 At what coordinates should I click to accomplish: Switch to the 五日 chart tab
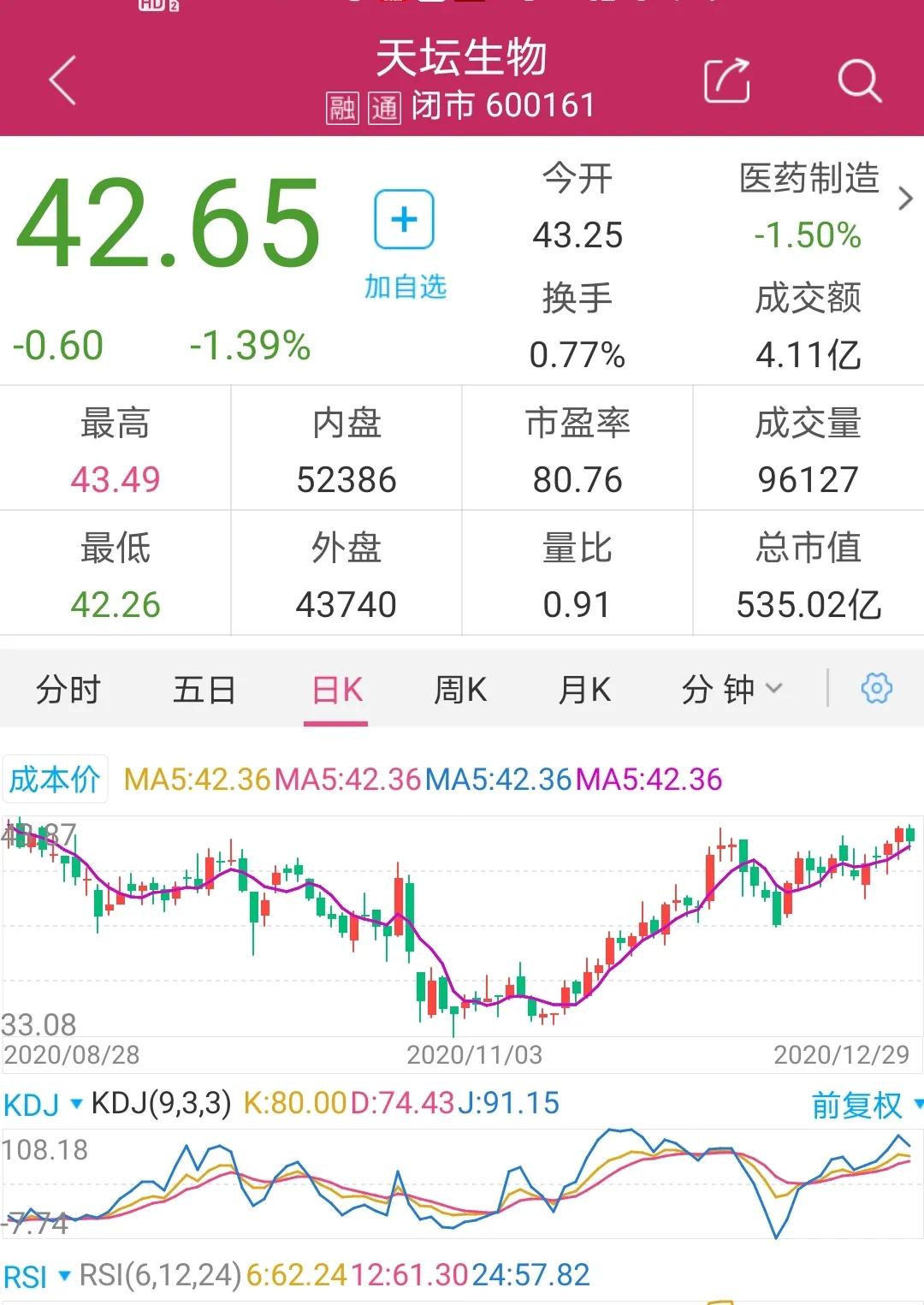(x=204, y=689)
